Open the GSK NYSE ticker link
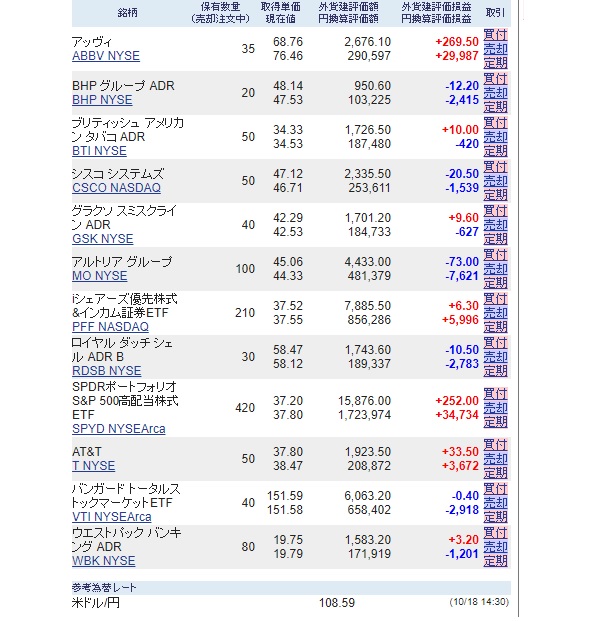This screenshot has width=606, height=621. pyautogui.click(x=102, y=239)
